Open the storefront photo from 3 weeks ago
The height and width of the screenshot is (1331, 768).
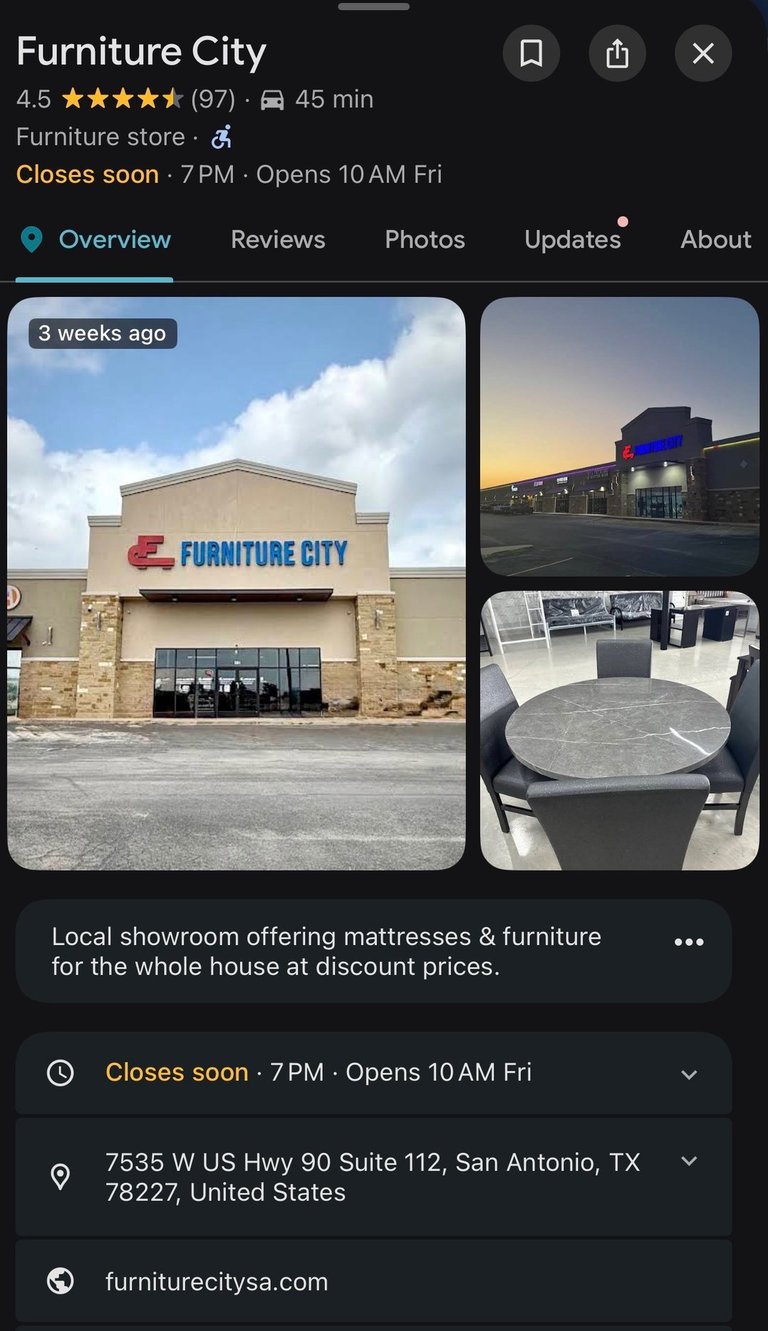click(236, 583)
